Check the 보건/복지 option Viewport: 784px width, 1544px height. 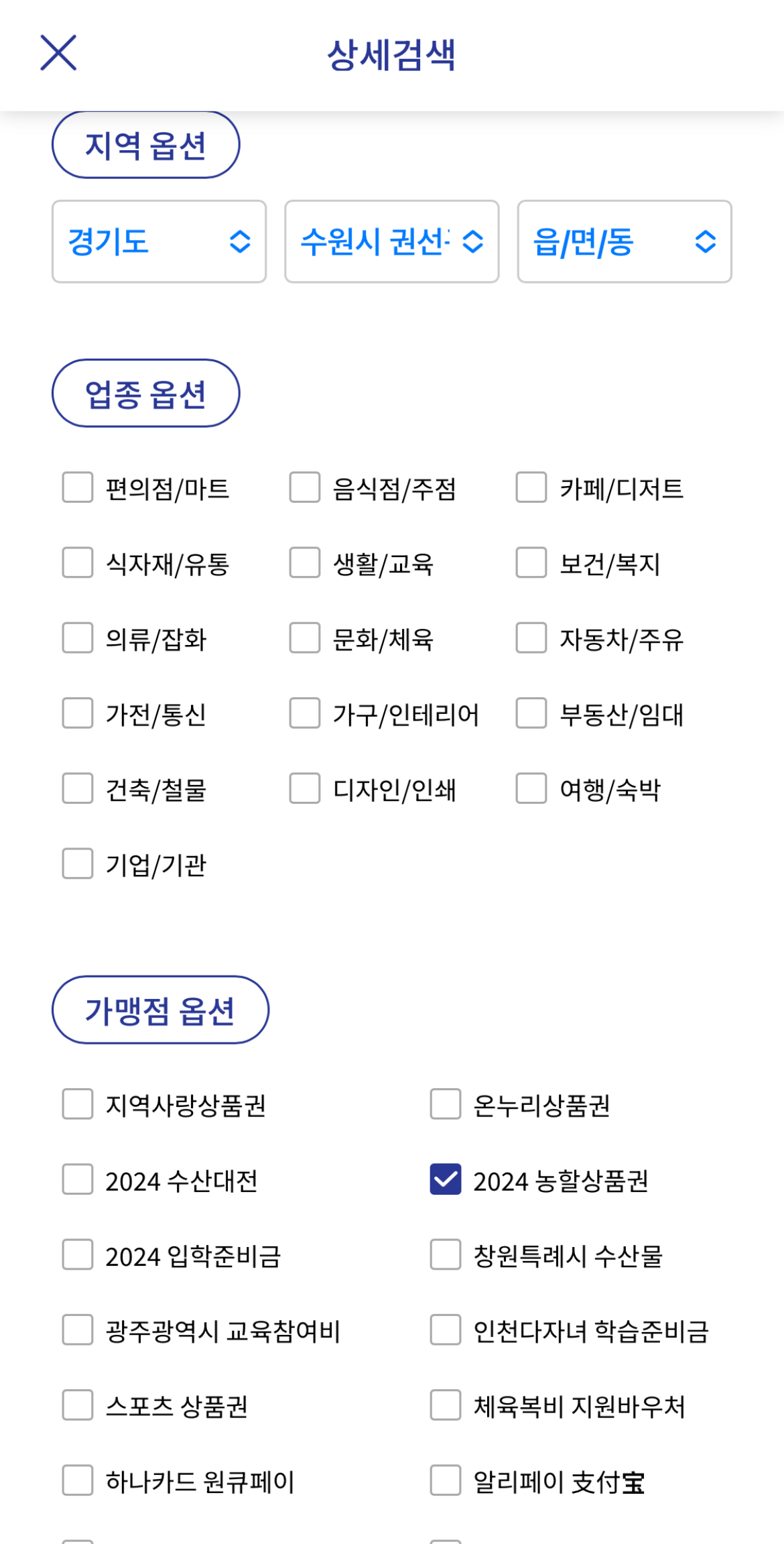tap(530, 564)
